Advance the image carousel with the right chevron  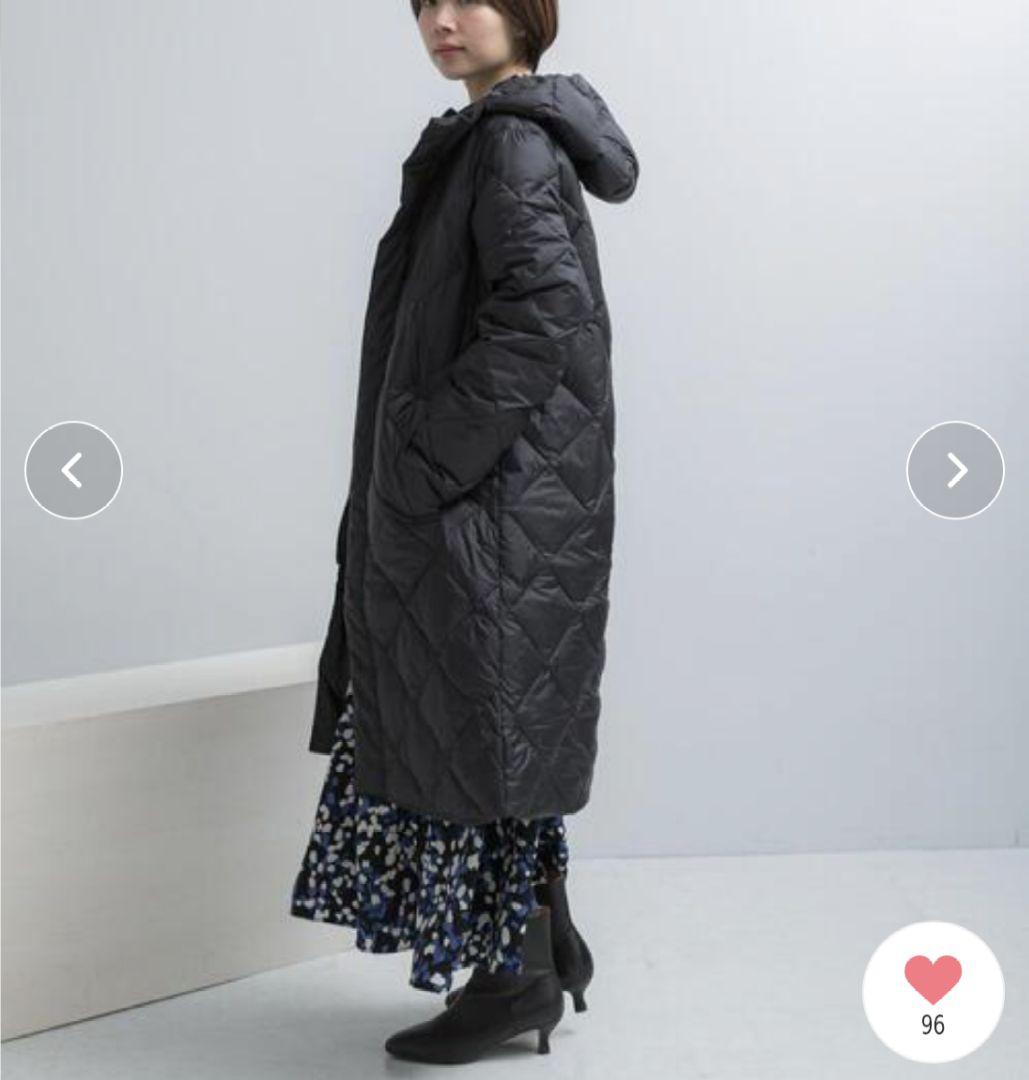click(956, 468)
